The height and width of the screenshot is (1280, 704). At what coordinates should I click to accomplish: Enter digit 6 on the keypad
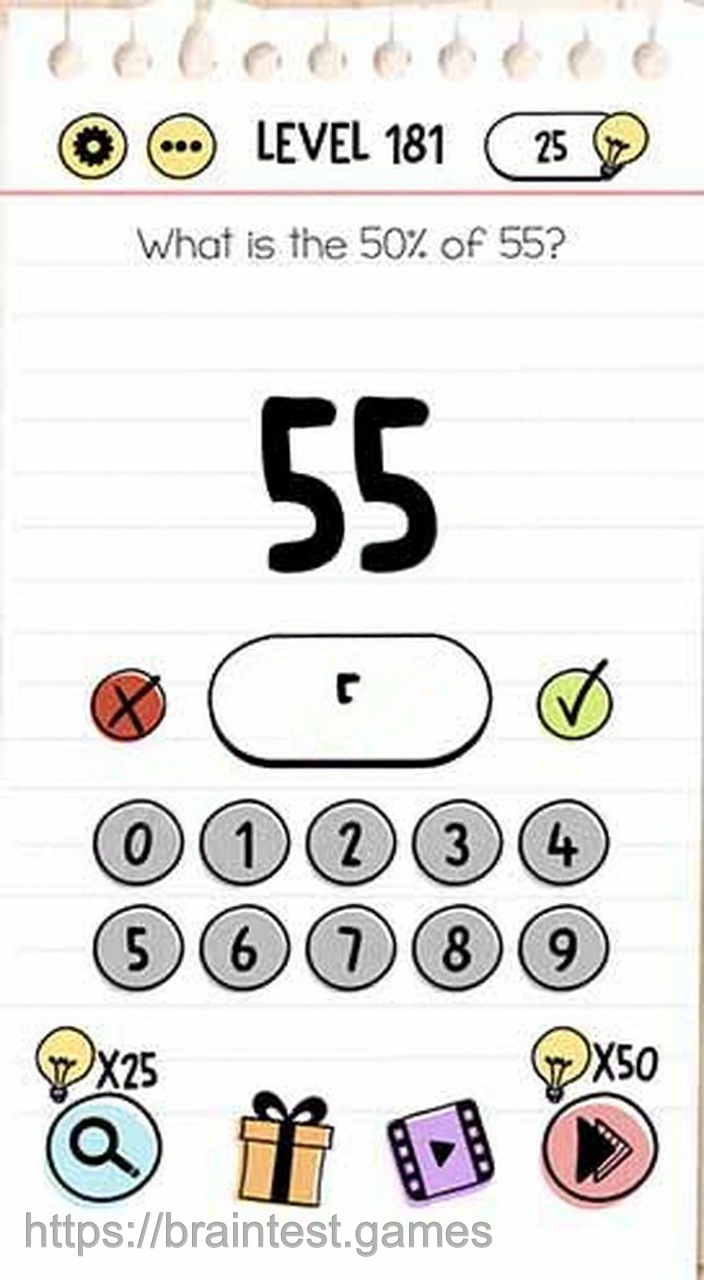tap(244, 949)
